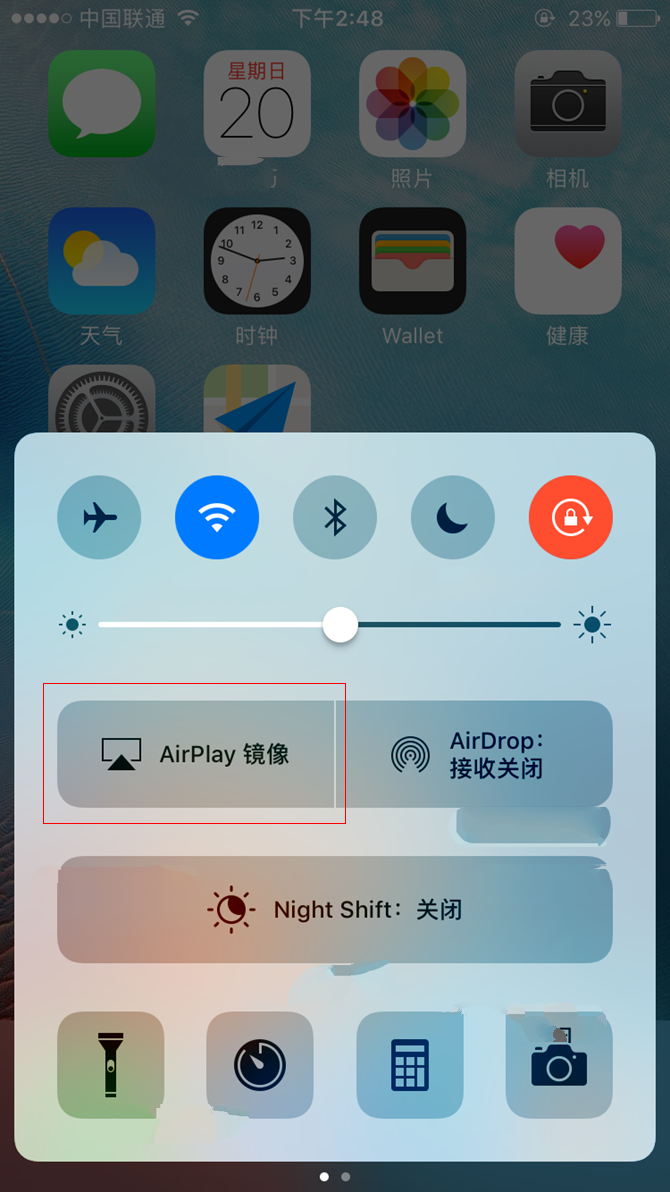Turn on the flashlight
This screenshot has height=1192, width=670.
tap(111, 1065)
